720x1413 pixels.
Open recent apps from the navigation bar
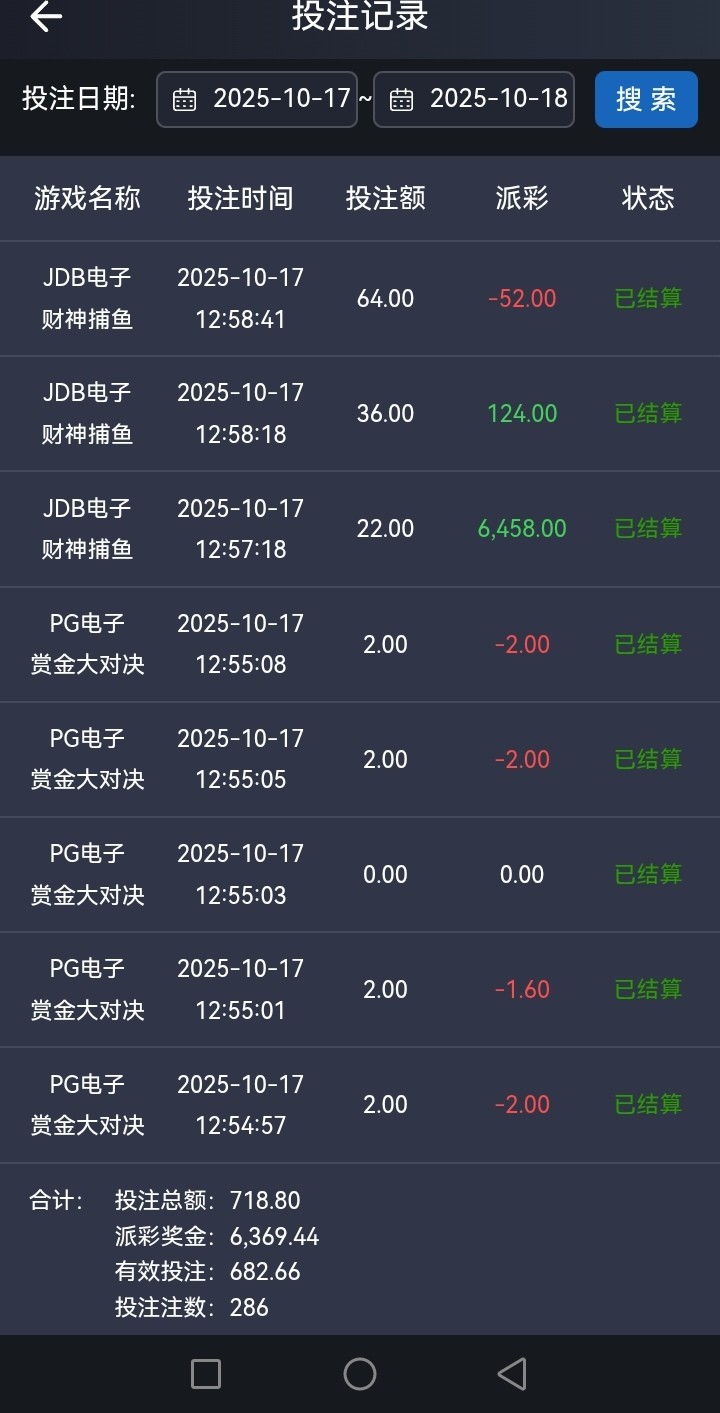tap(206, 1374)
